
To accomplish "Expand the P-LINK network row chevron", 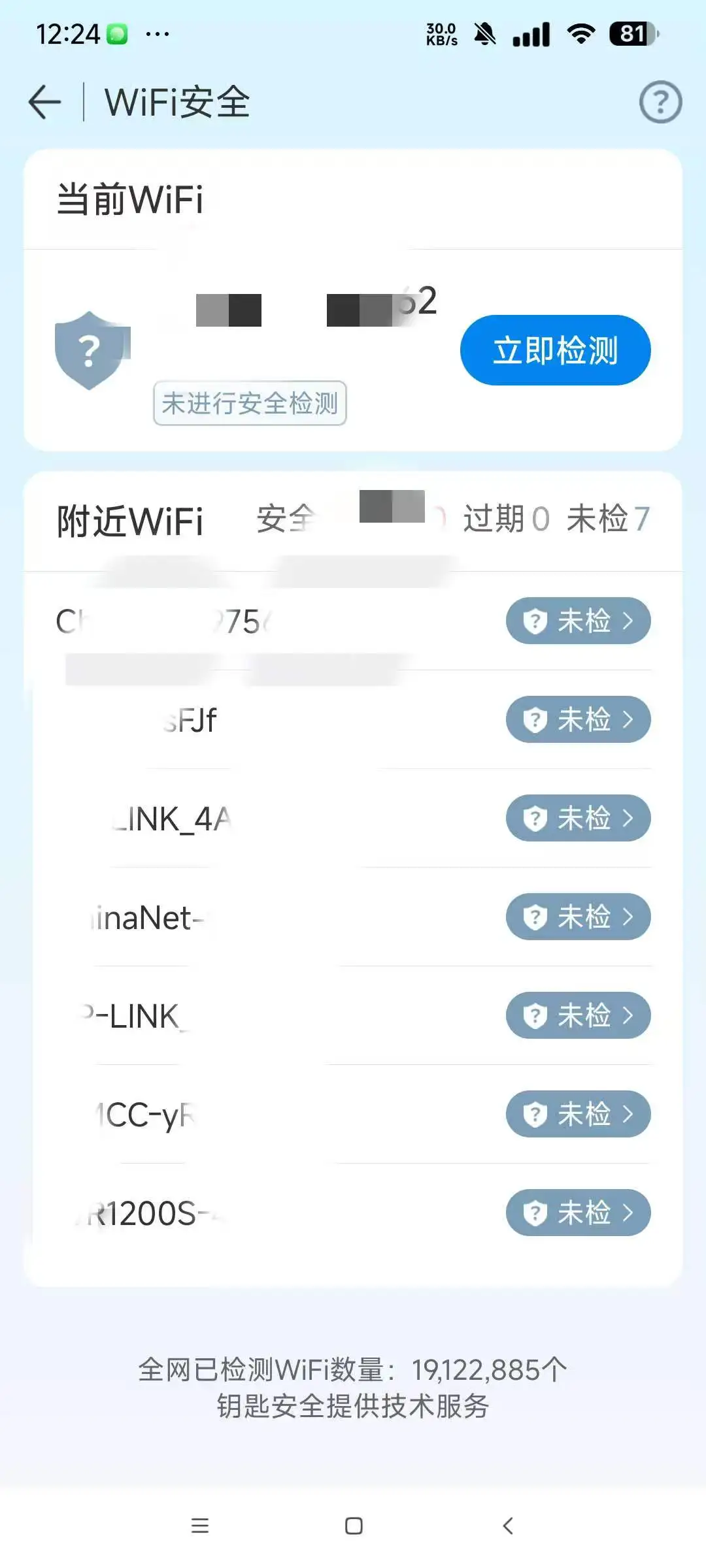I will point(629,1016).
